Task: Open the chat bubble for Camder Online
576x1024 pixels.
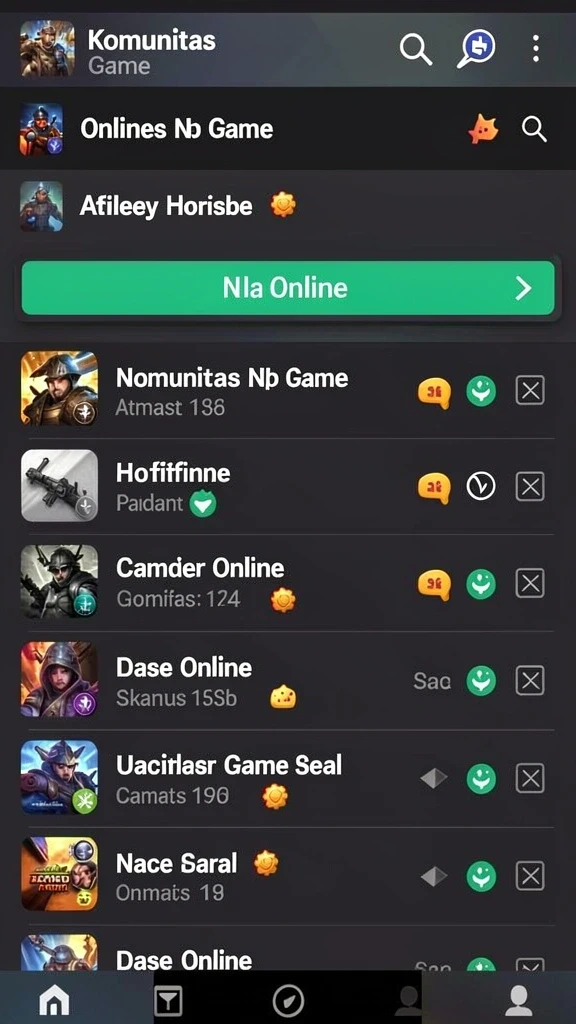Action: [434, 584]
